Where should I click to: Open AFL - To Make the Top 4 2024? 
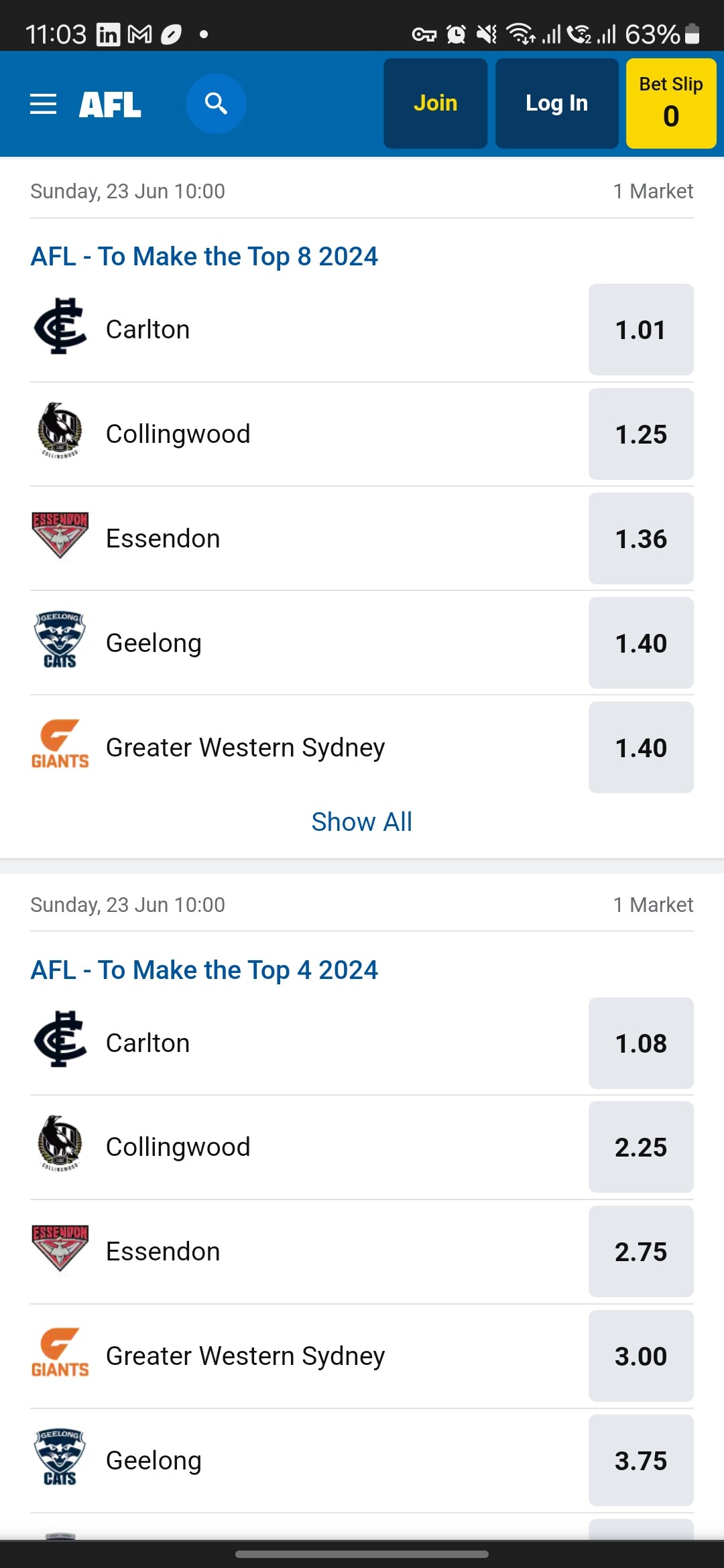(x=204, y=970)
